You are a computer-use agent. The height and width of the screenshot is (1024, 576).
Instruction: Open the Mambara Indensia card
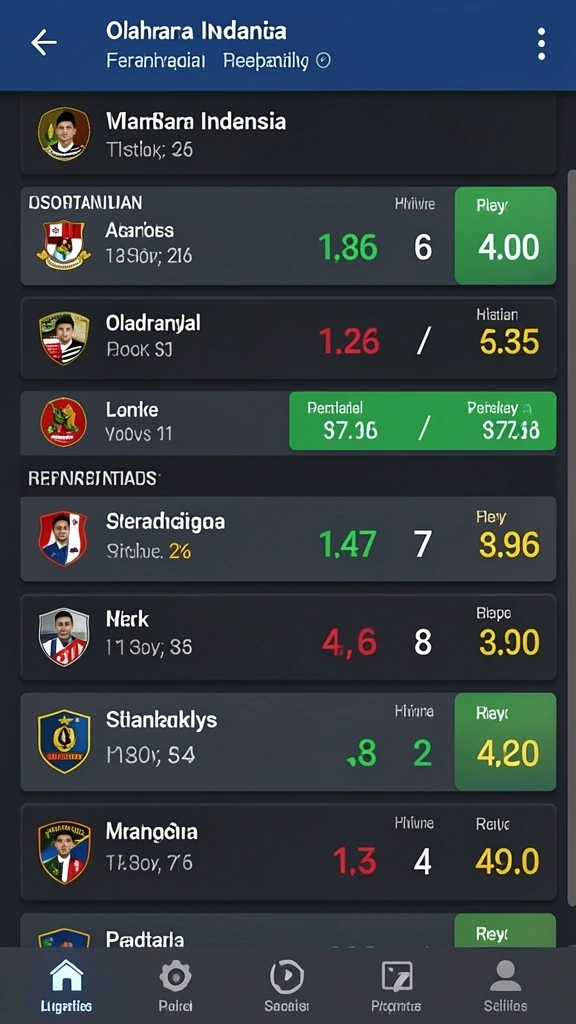pyautogui.click(x=288, y=135)
